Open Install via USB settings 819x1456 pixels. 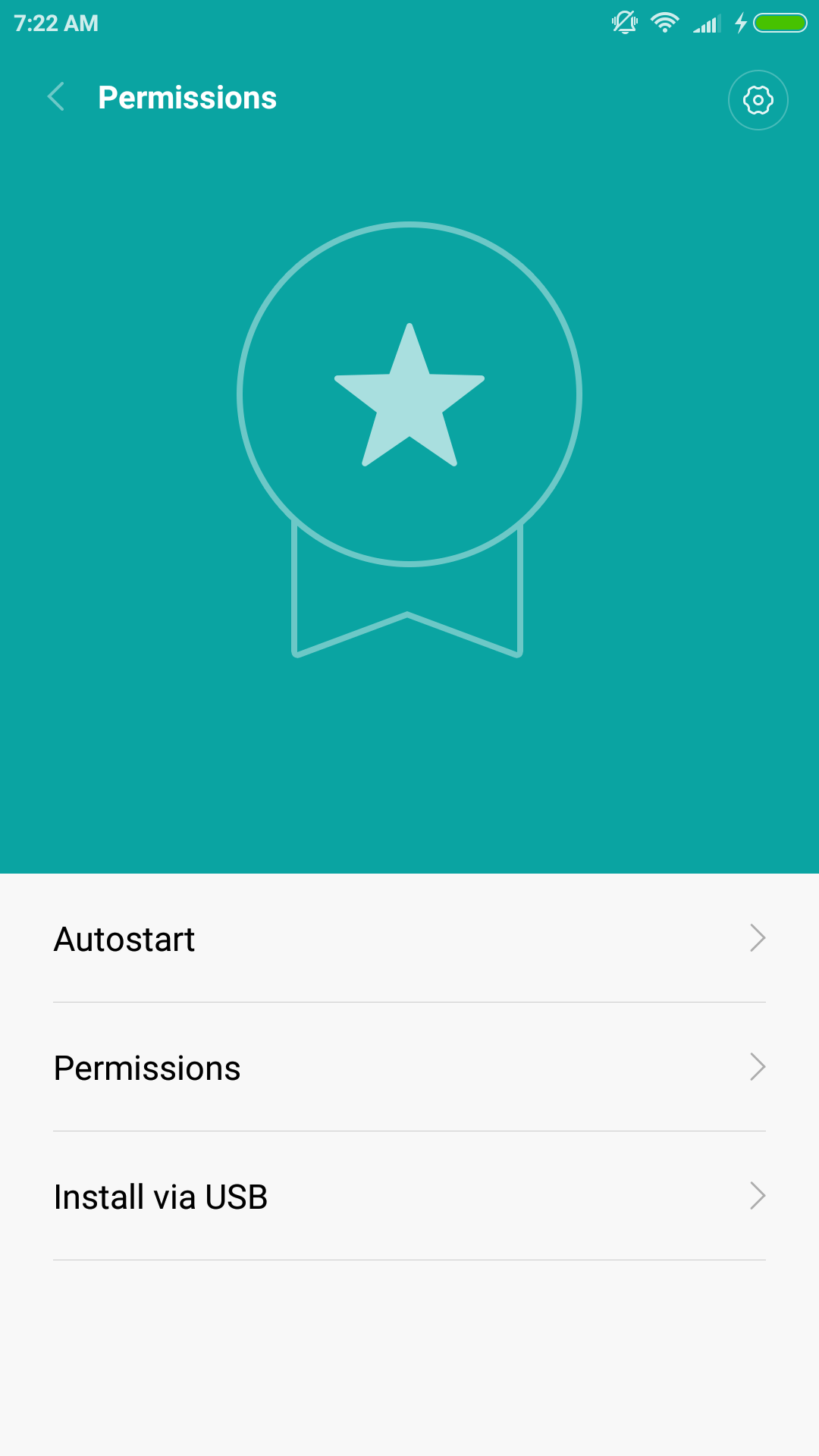click(409, 1197)
